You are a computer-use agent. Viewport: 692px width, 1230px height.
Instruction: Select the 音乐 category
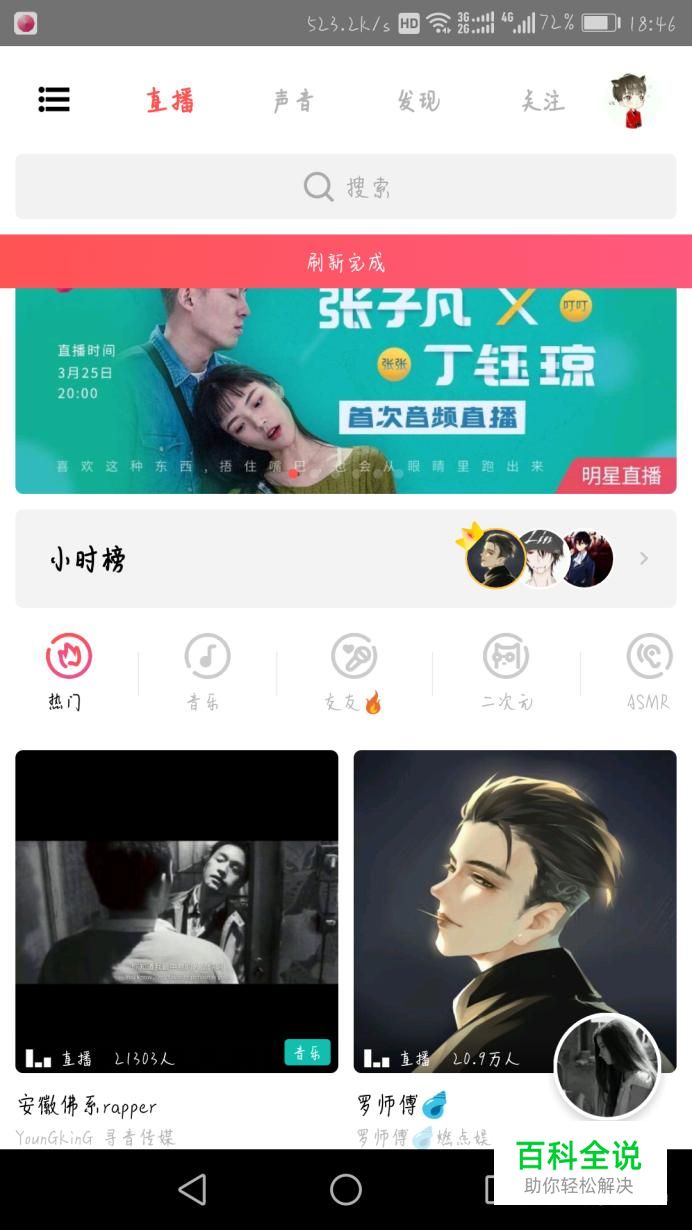[206, 672]
